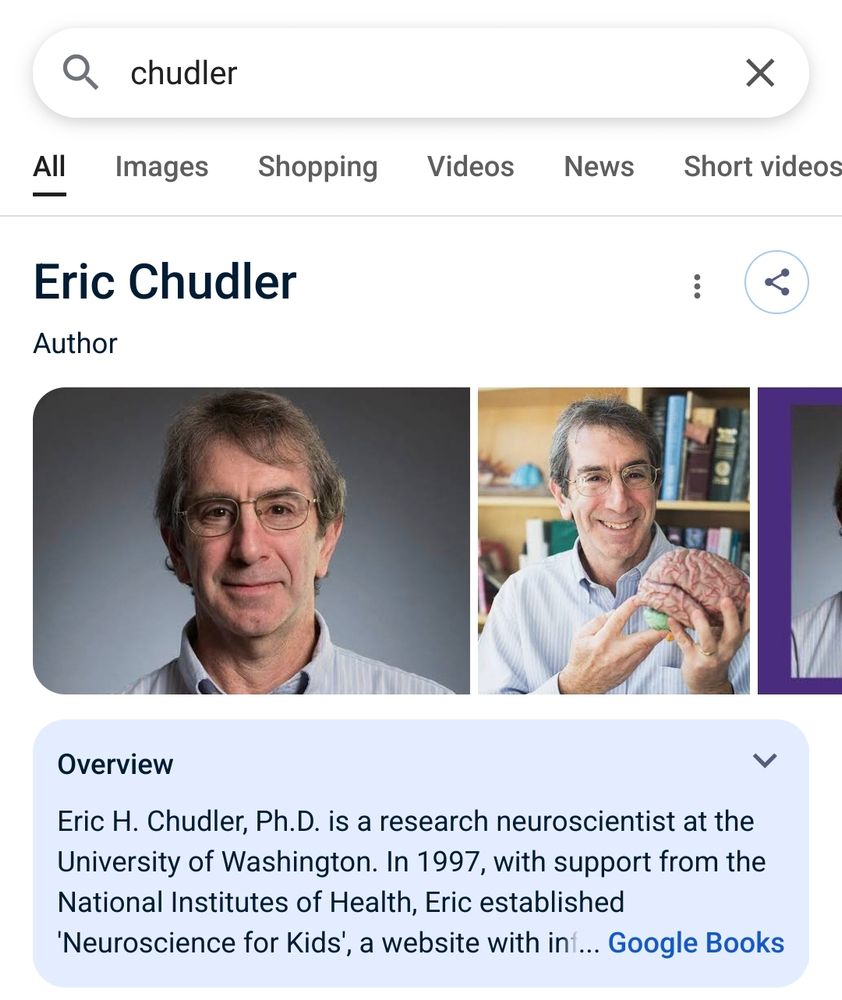This screenshot has width=842, height=1000.
Task: Open the photo of Chudler holding a brain
Action: point(613,540)
